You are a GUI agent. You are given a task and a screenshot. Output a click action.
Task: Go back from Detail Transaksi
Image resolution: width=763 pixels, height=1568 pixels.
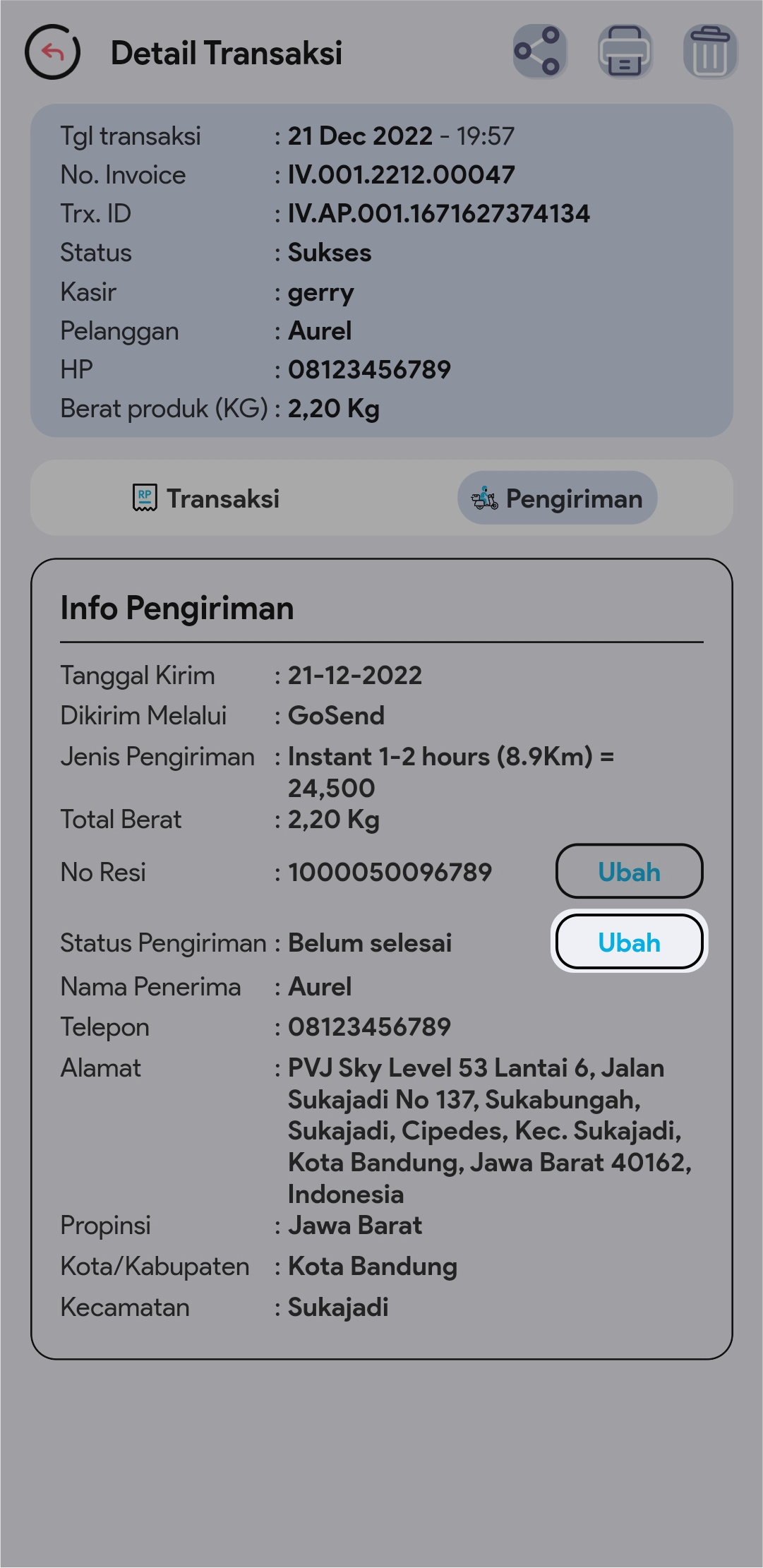52,52
